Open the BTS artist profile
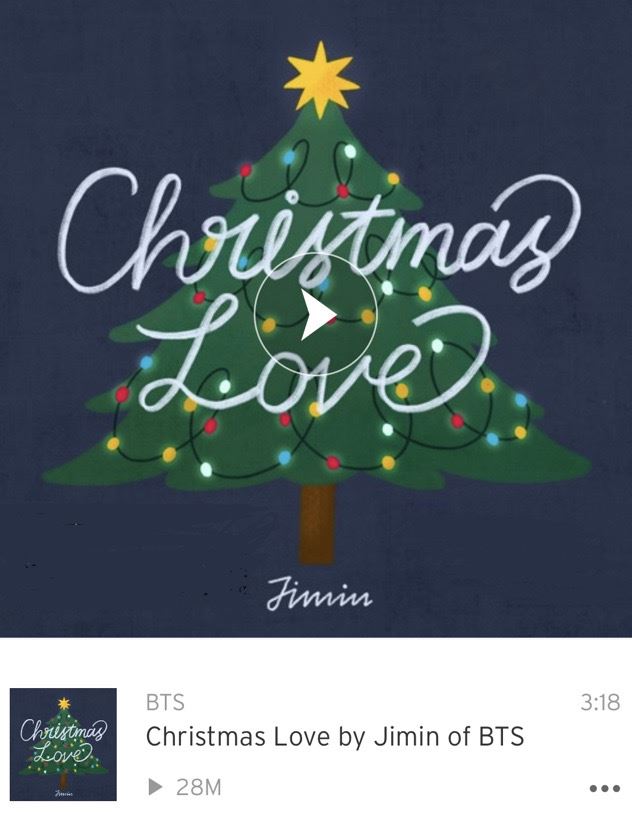 (165, 702)
